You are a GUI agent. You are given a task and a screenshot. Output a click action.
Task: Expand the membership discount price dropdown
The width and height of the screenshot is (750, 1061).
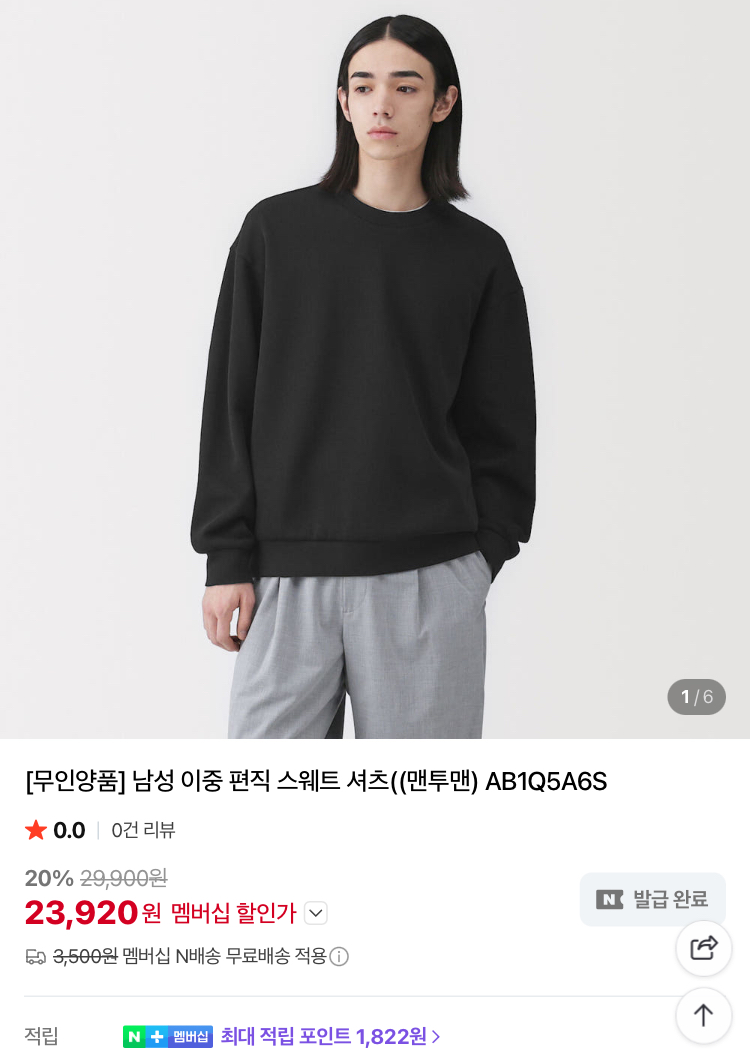pyautogui.click(x=316, y=913)
